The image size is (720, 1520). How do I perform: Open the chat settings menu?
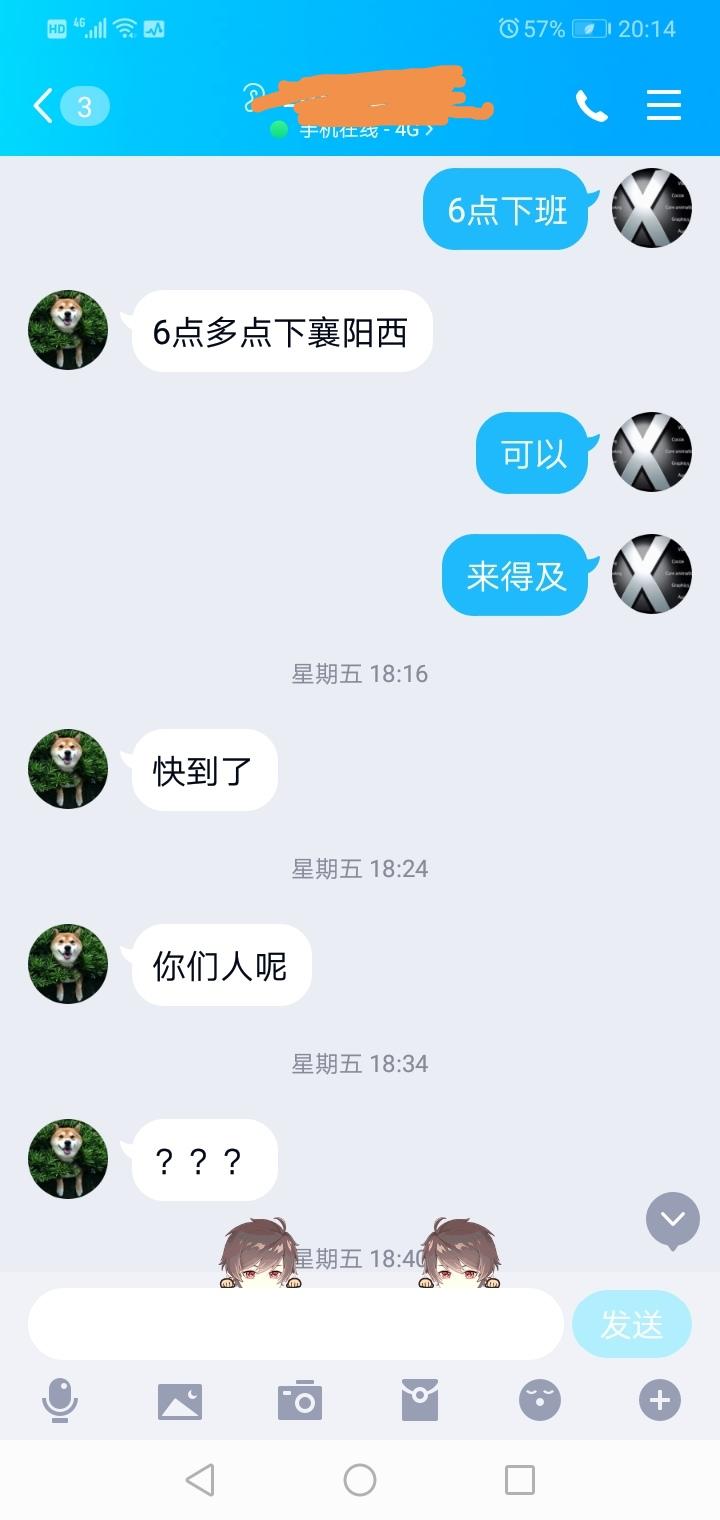664,105
